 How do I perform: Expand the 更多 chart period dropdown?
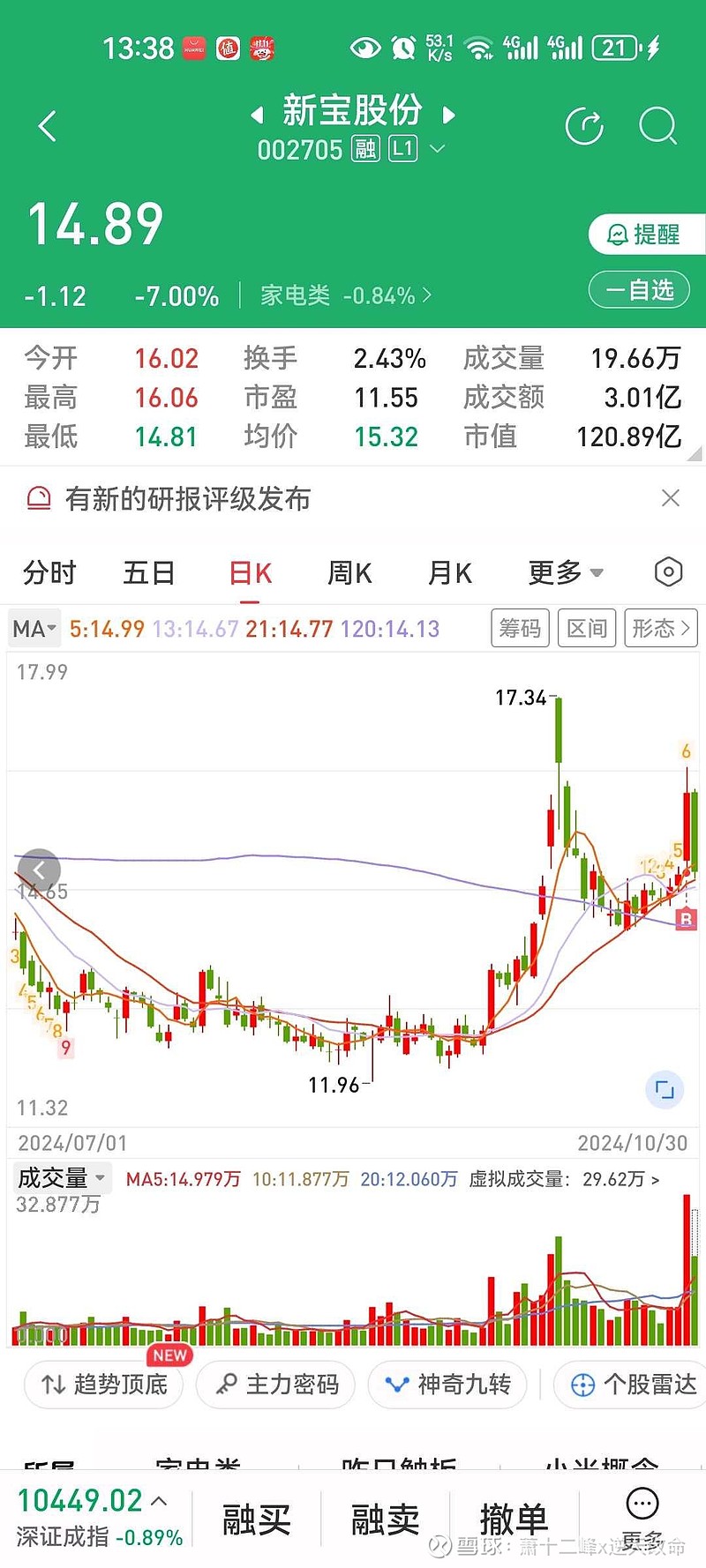(565, 573)
